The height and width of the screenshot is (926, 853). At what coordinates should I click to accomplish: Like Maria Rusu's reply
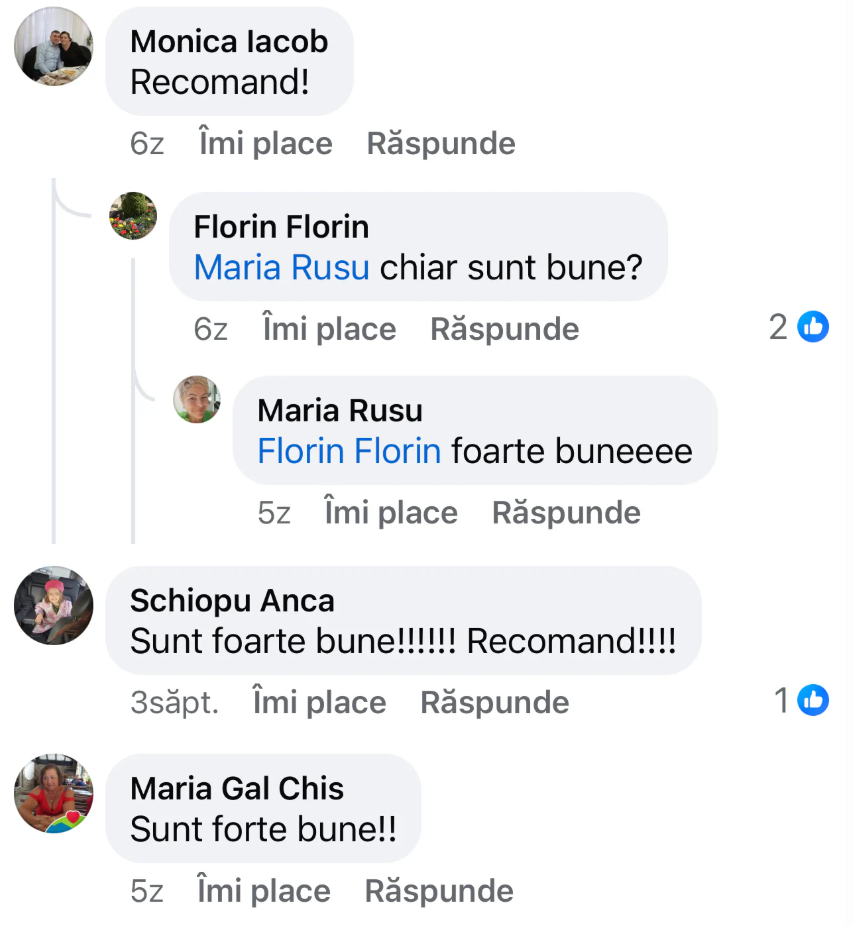pyautogui.click(x=391, y=513)
